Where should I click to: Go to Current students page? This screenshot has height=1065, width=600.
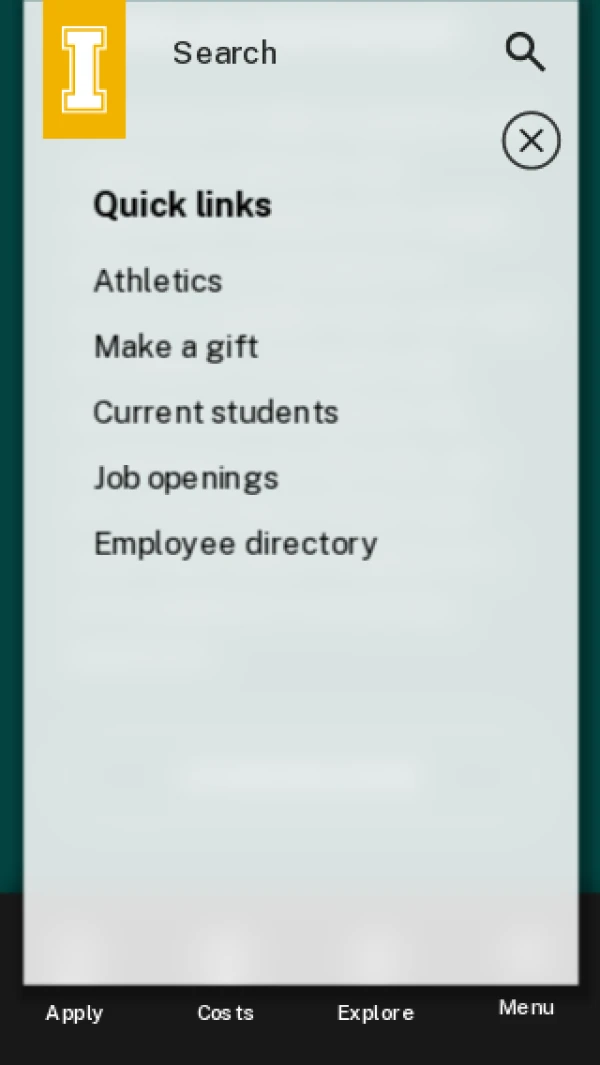[x=216, y=412]
